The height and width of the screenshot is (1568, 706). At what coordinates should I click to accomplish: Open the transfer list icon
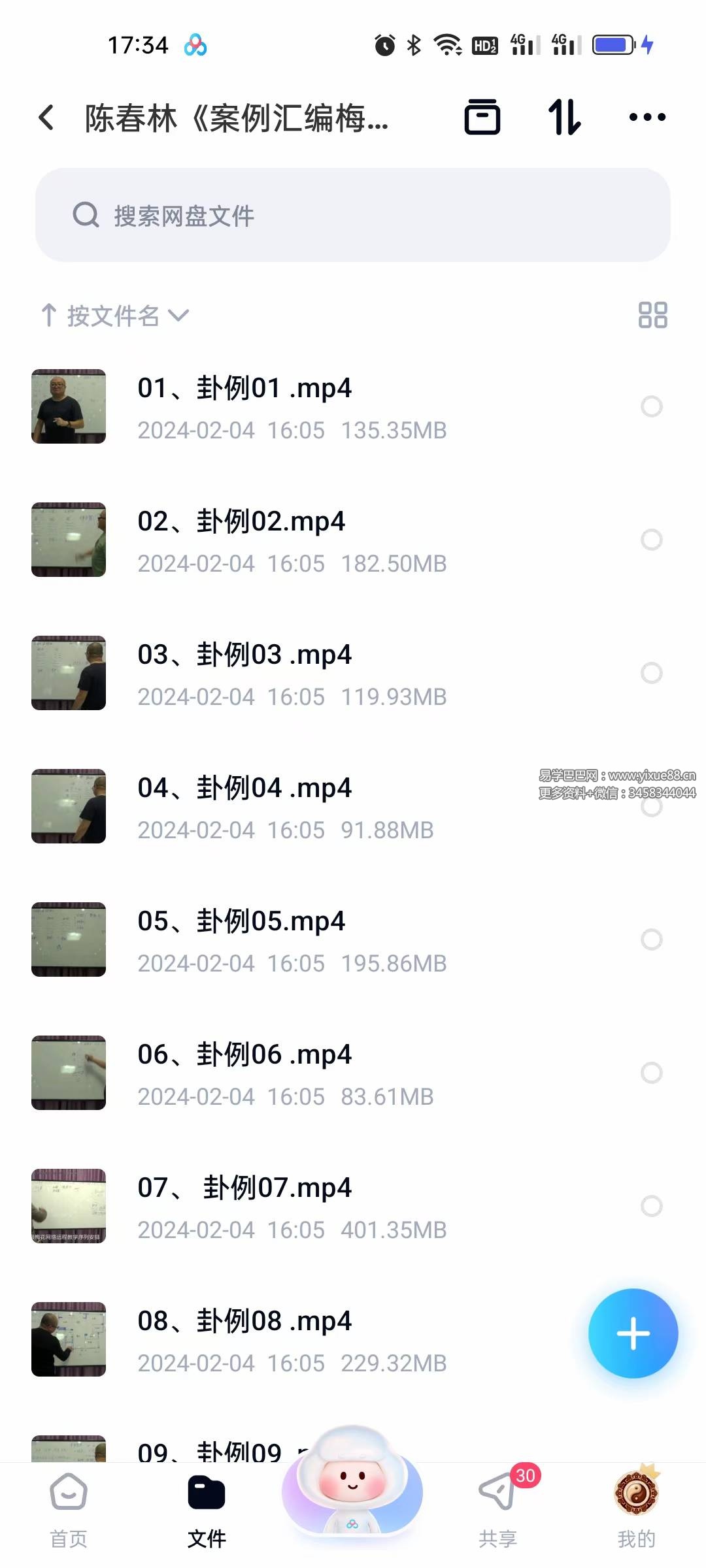(482, 118)
